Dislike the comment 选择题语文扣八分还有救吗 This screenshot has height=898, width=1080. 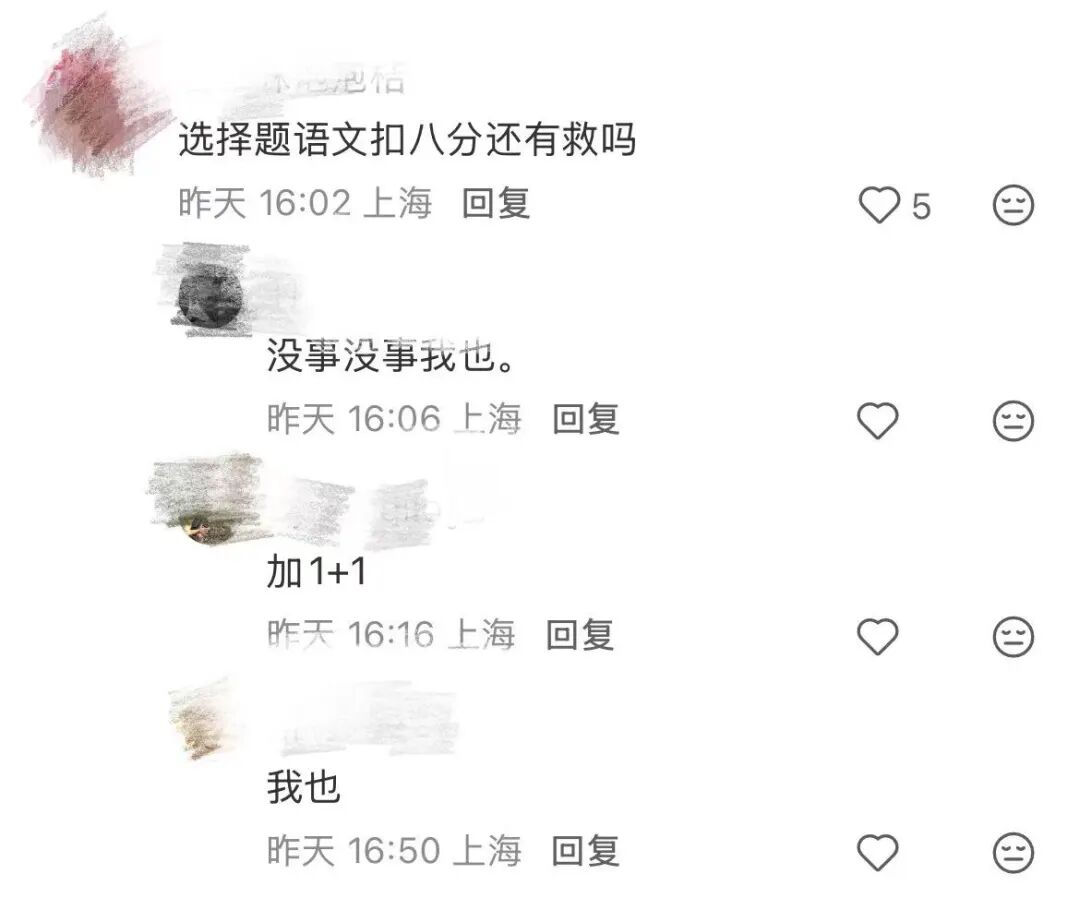click(x=1012, y=206)
